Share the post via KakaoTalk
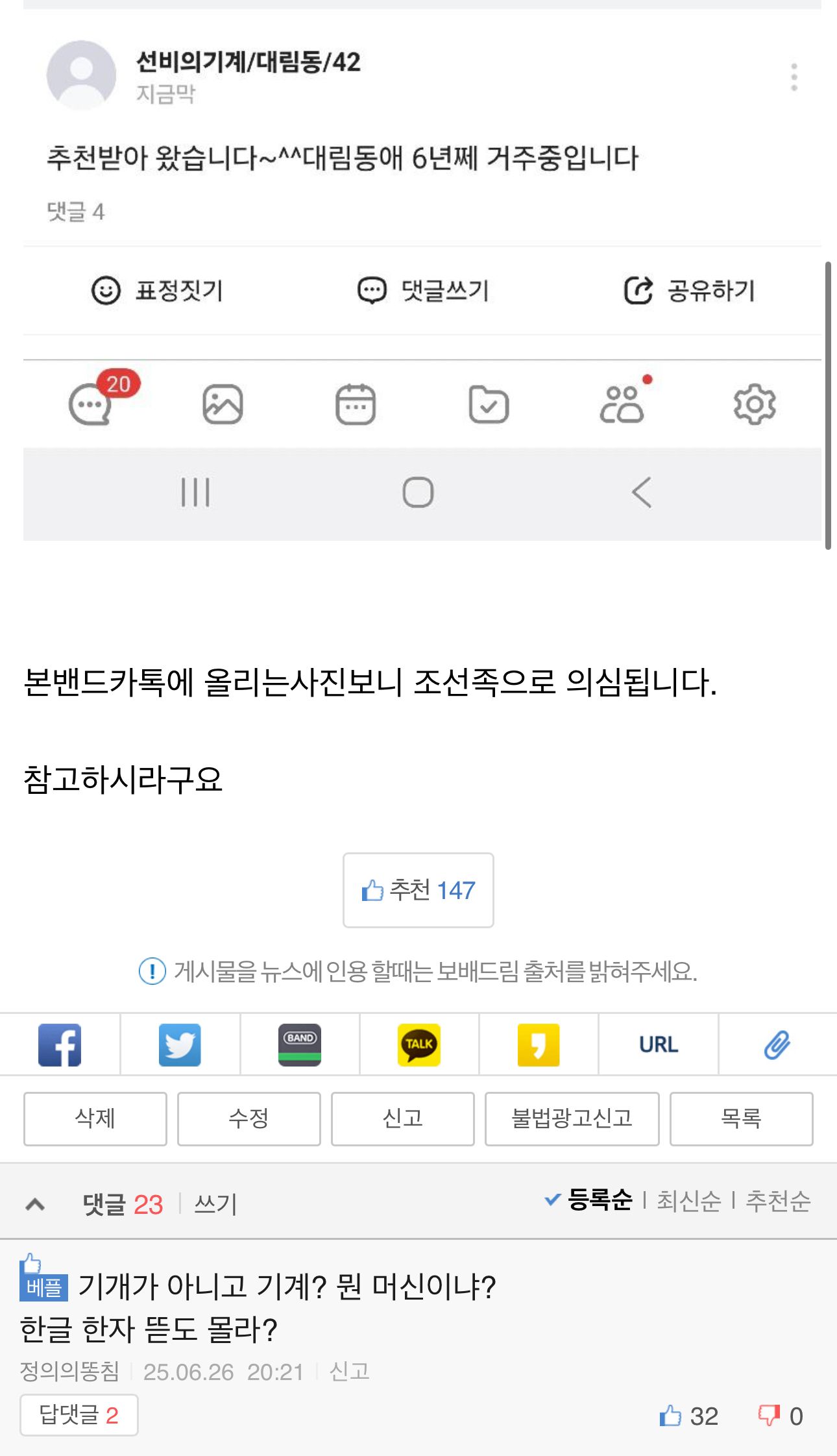This screenshot has width=837, height=1456. (418, 1044)
